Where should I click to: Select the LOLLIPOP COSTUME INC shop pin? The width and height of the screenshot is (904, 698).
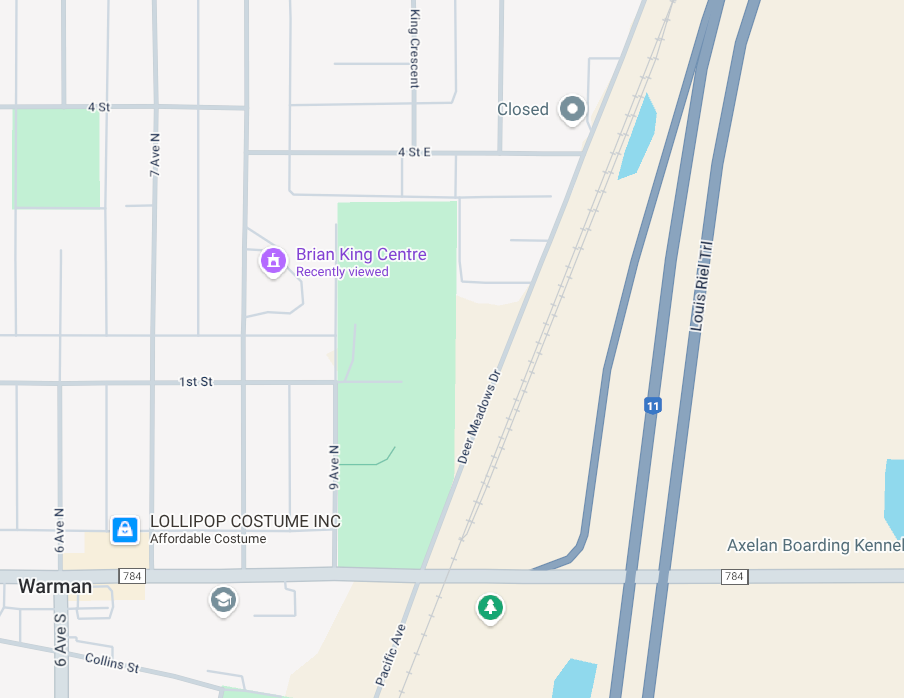pos(124,528)
